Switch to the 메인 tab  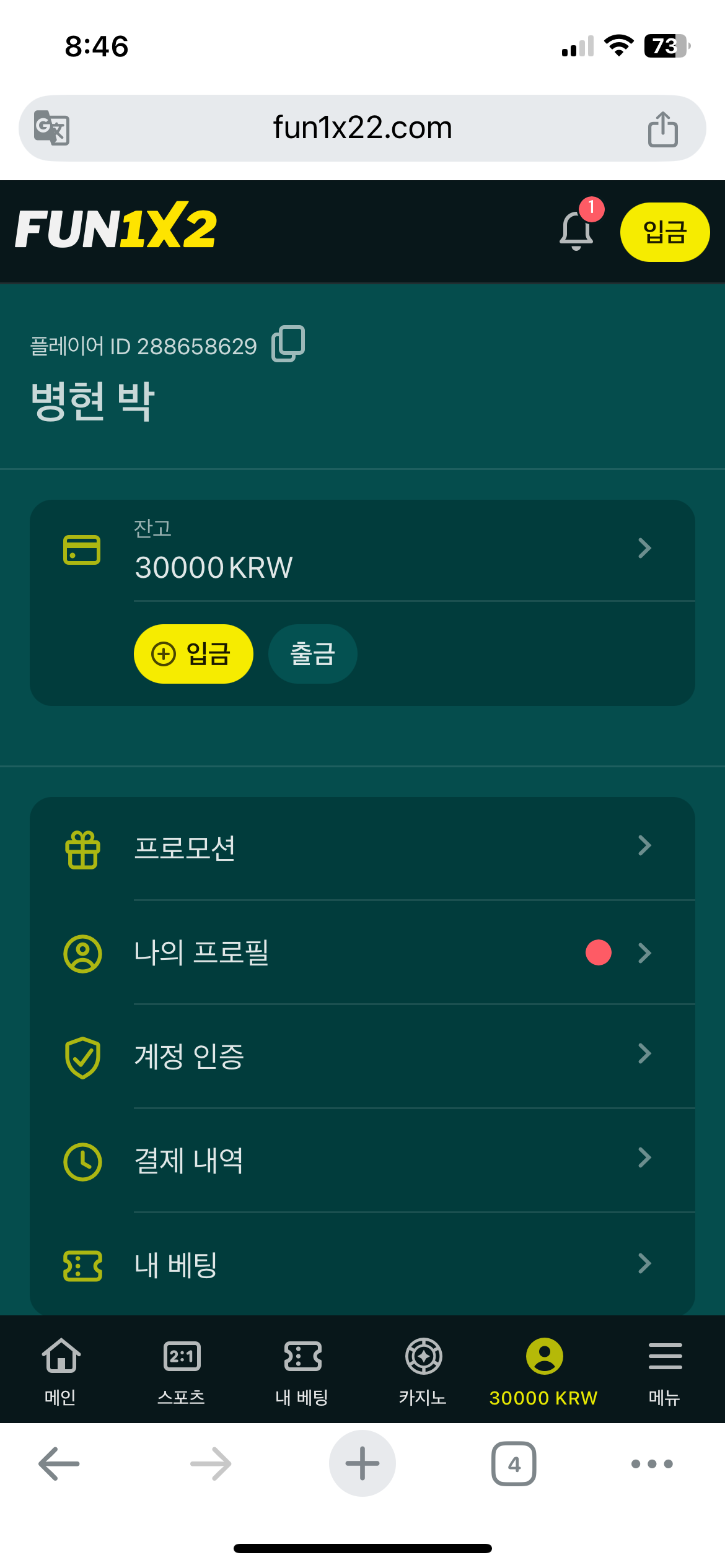(61, 1370)
